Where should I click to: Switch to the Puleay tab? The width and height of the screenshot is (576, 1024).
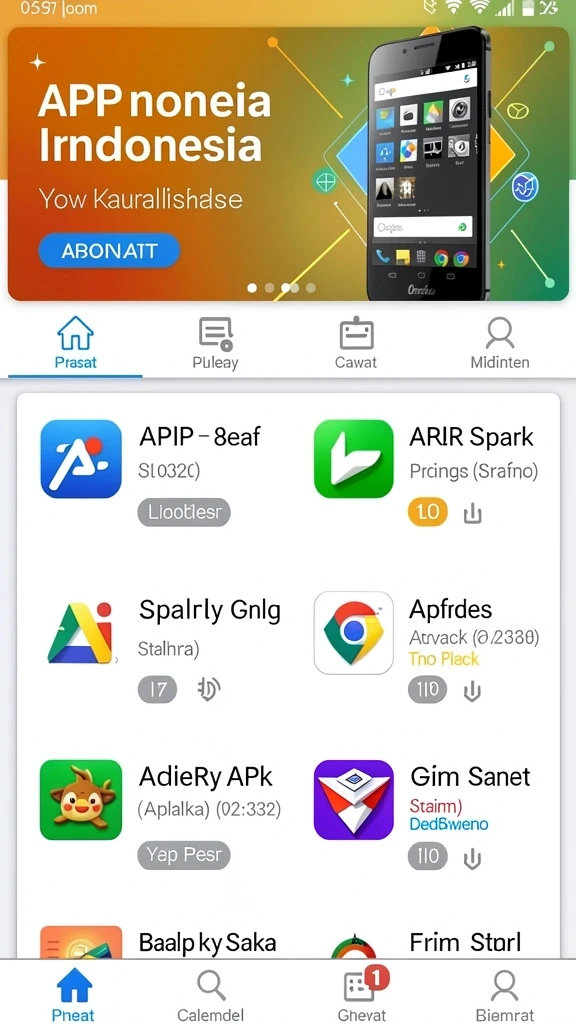216,344
